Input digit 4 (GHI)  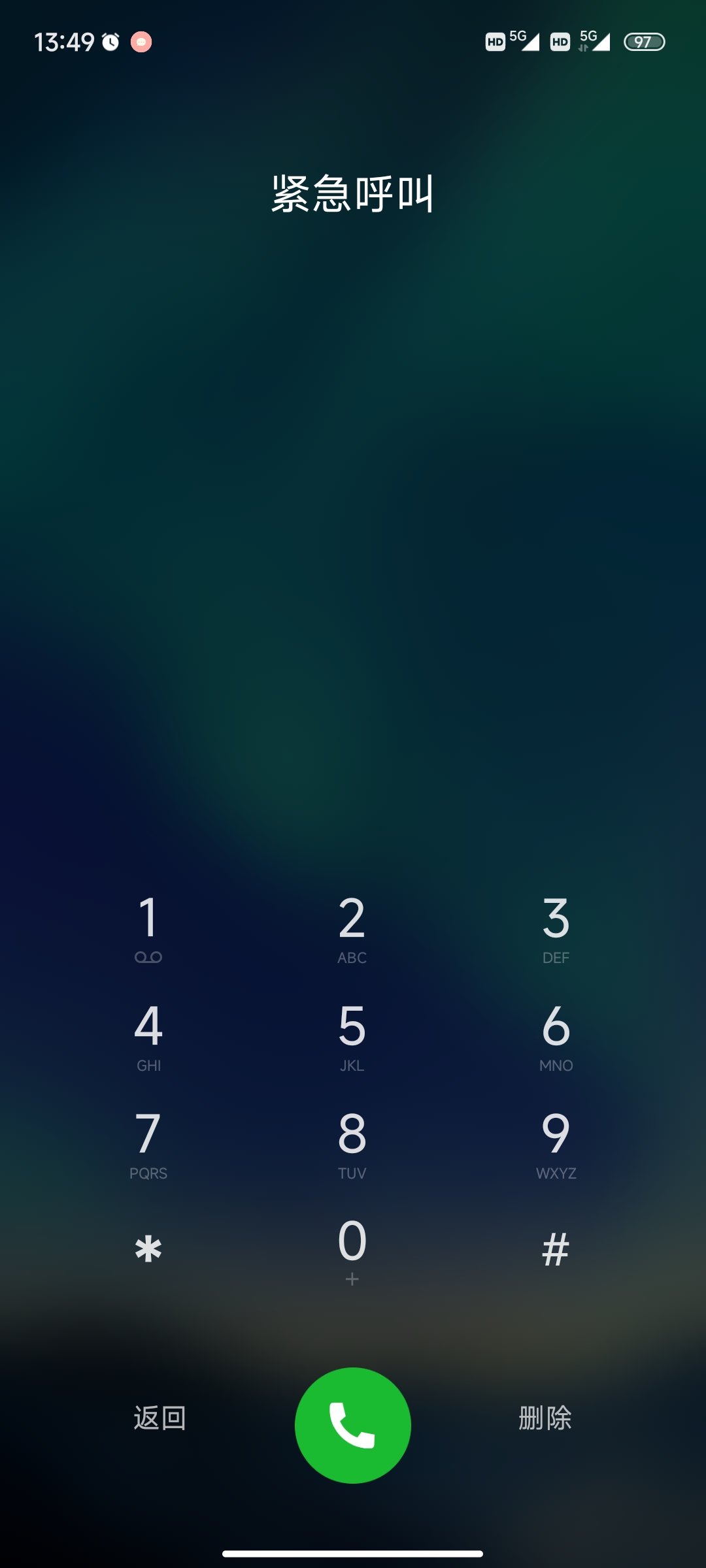[148, 1036]
